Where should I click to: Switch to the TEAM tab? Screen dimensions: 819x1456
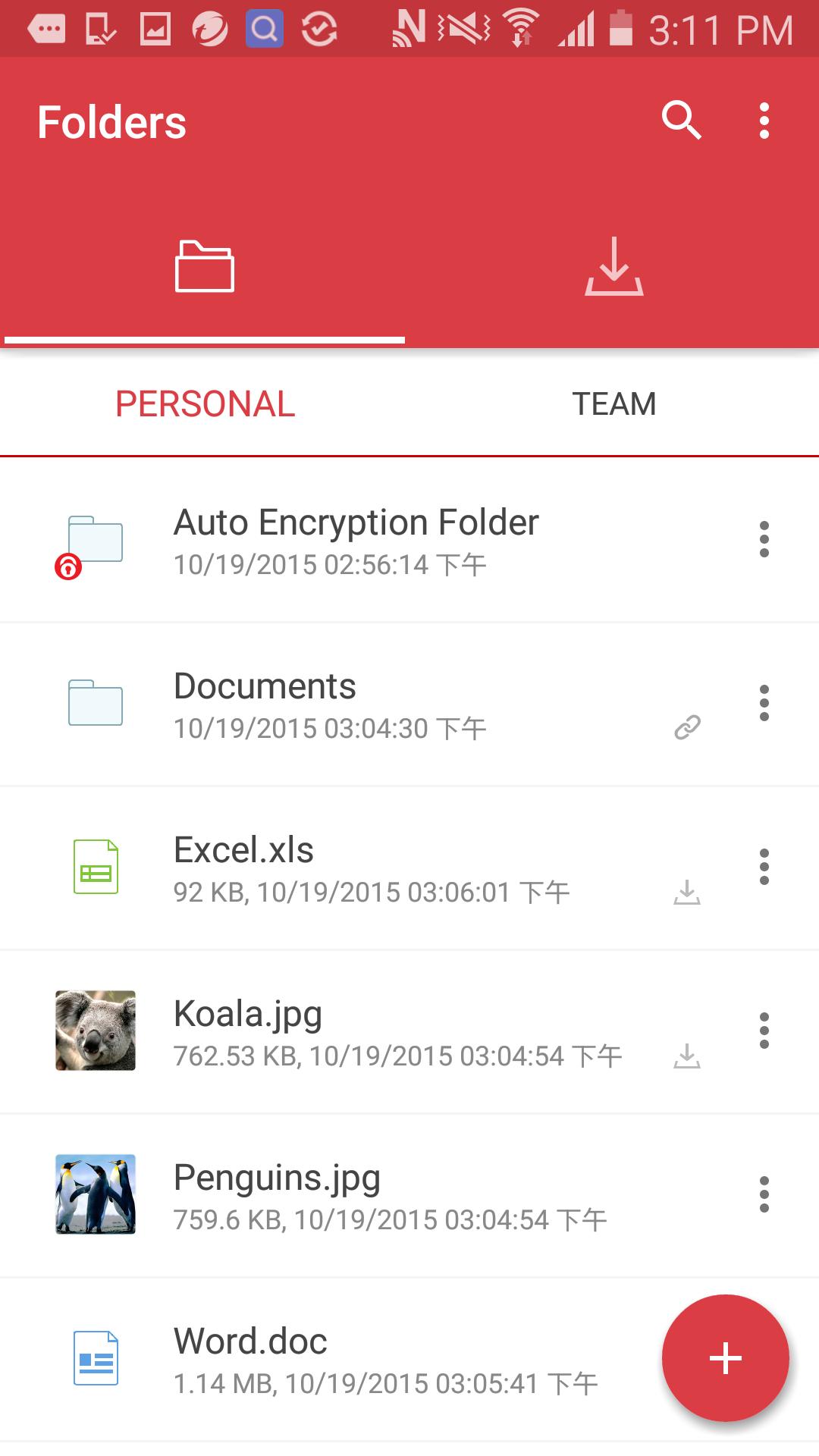click(x=614, y=404)
